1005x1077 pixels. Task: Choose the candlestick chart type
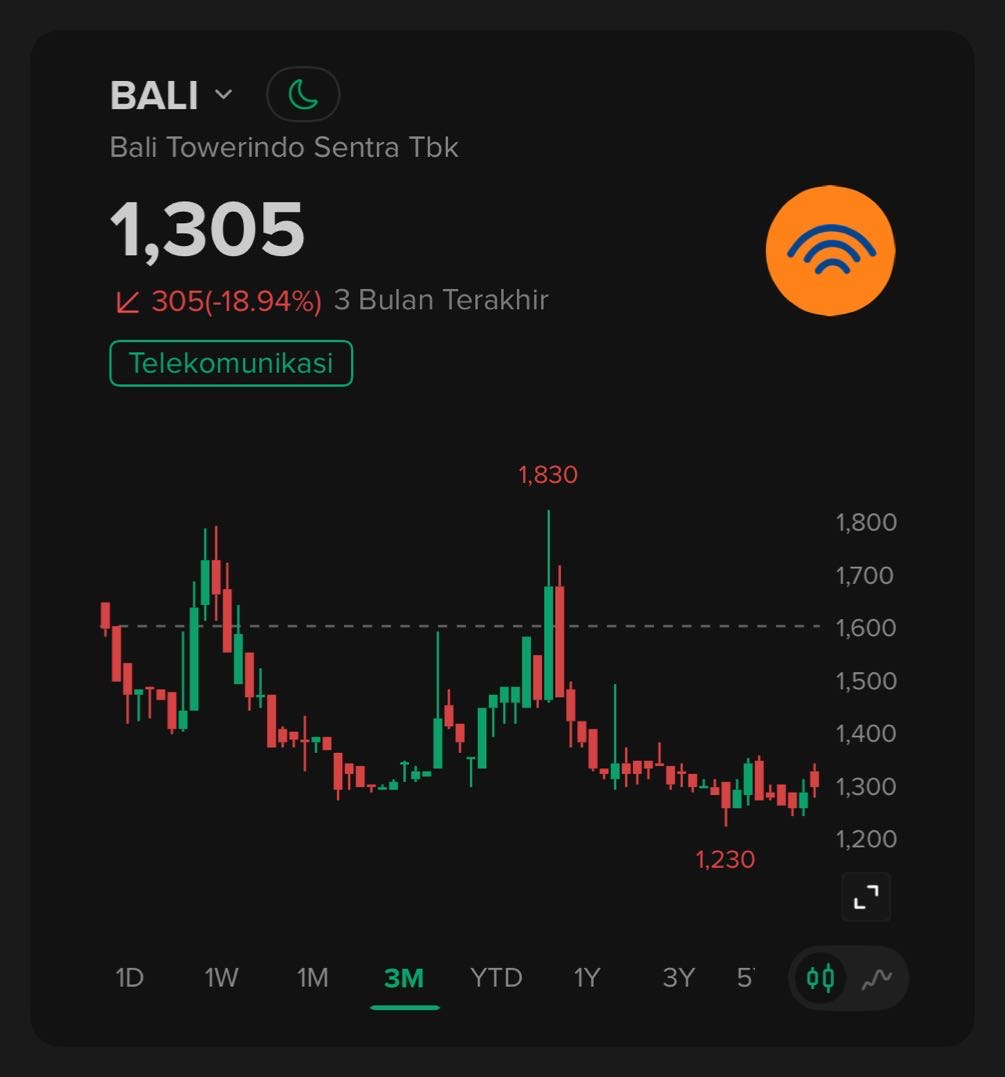click(821, 977)
